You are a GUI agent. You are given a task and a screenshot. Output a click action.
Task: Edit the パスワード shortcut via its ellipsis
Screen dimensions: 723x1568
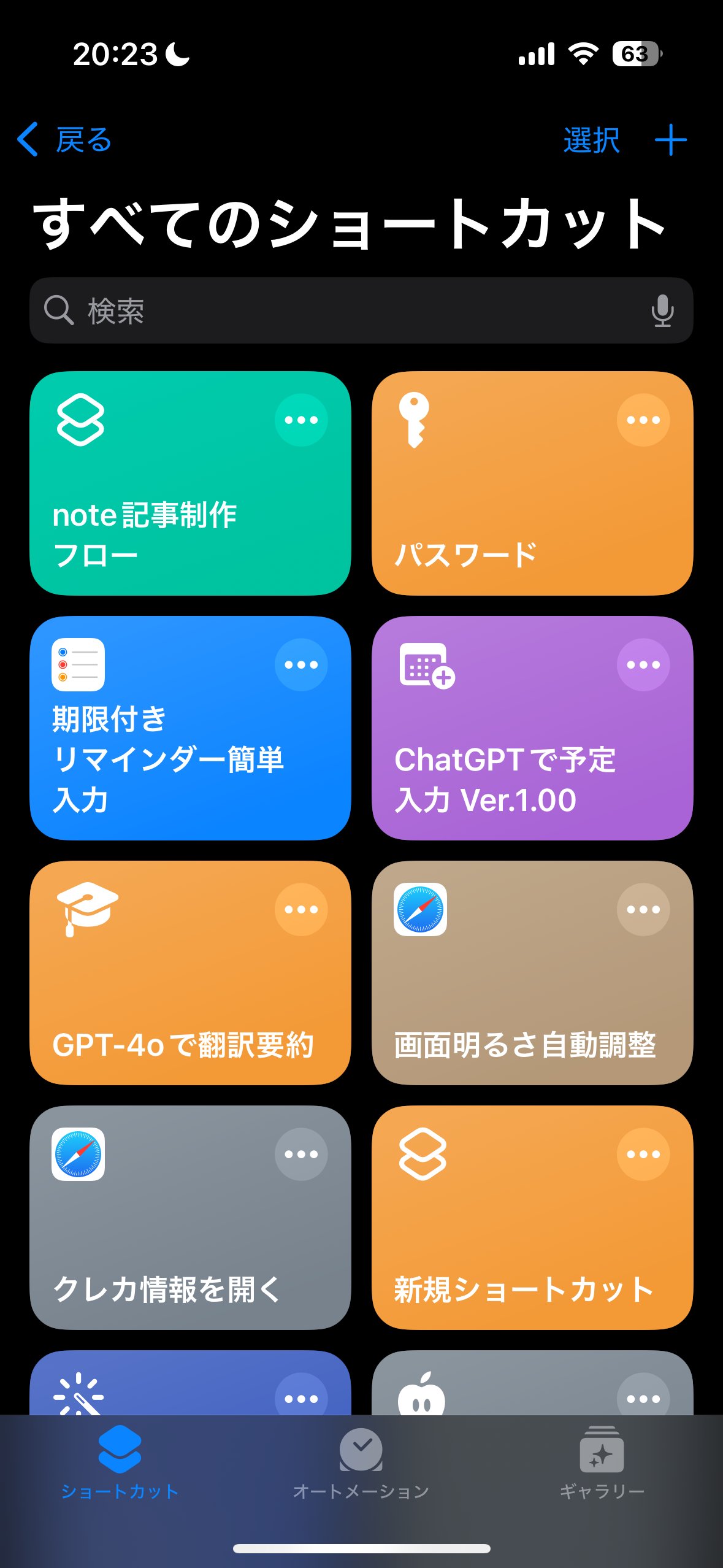coord(643,420)
